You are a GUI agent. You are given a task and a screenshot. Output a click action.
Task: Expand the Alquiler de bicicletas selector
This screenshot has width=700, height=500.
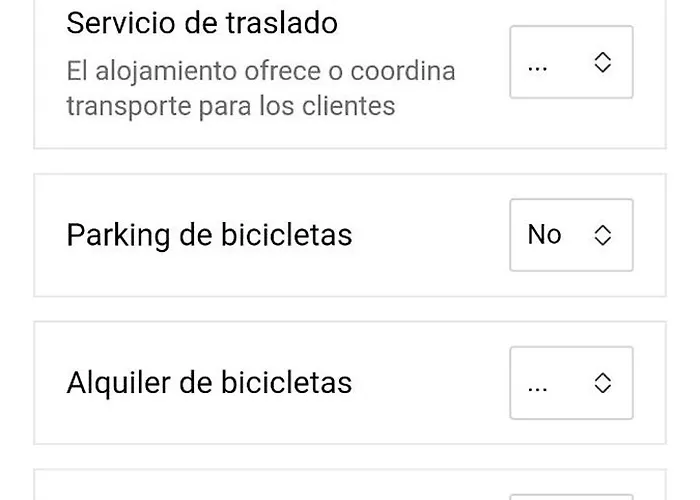[x=571, y=383]
